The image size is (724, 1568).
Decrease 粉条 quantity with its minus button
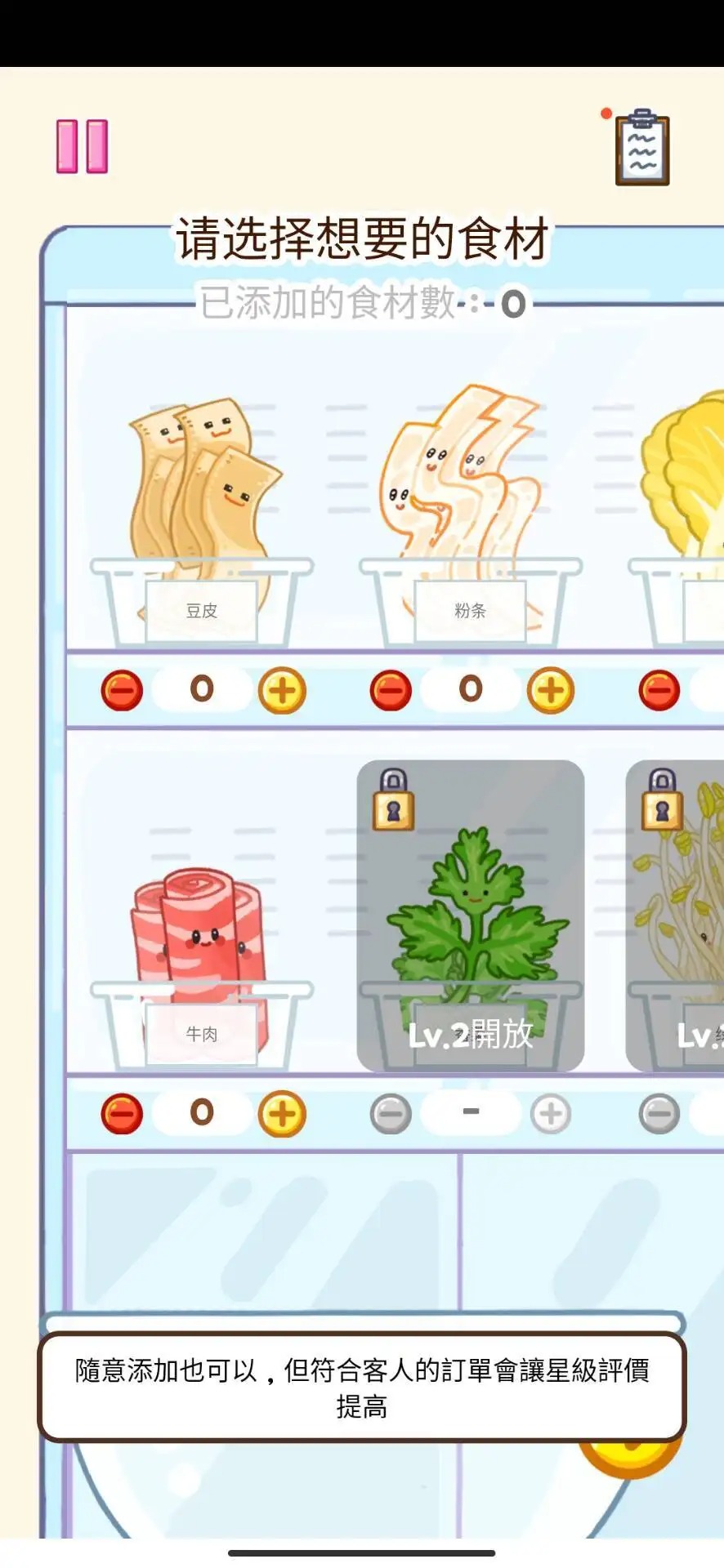pos(391,691)
